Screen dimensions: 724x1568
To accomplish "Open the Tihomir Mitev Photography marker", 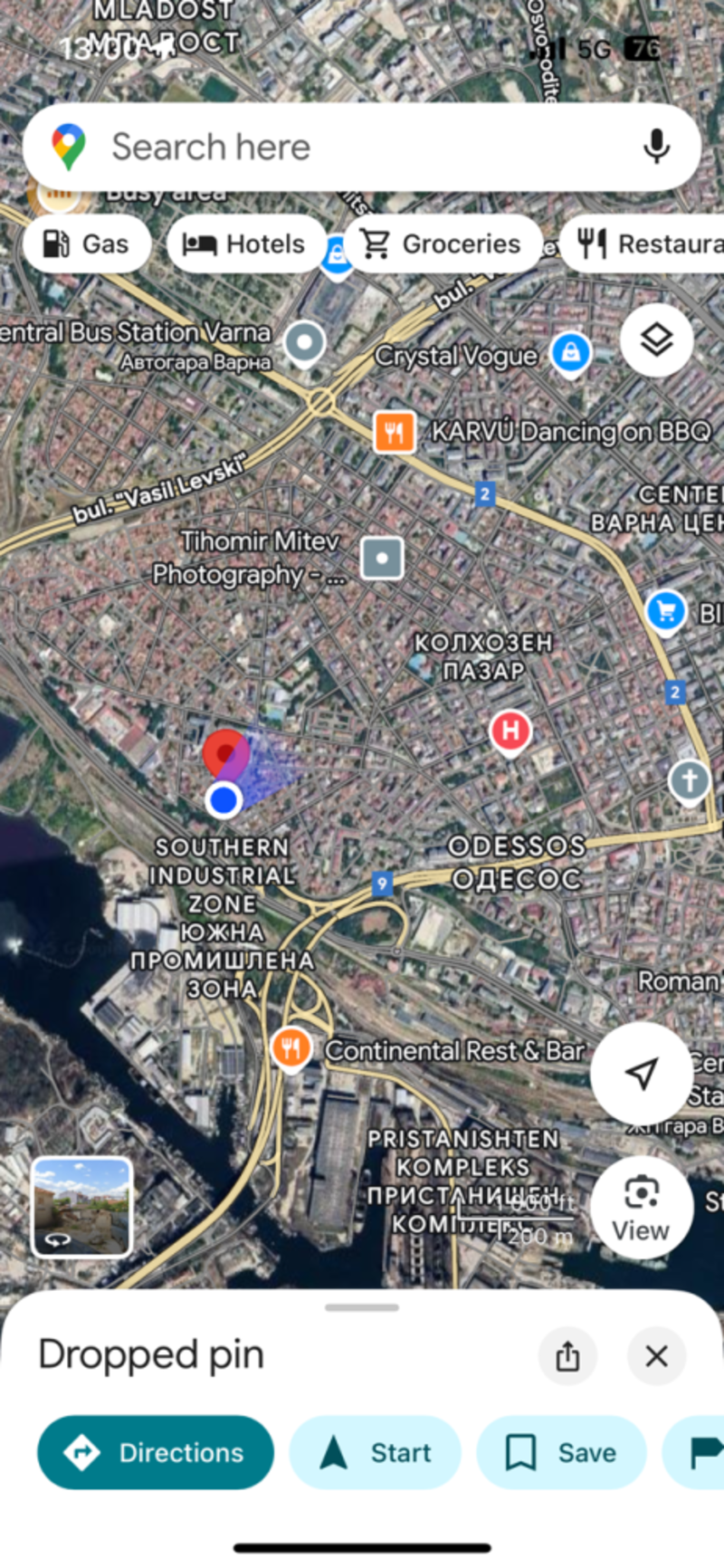I will point(382,559).
